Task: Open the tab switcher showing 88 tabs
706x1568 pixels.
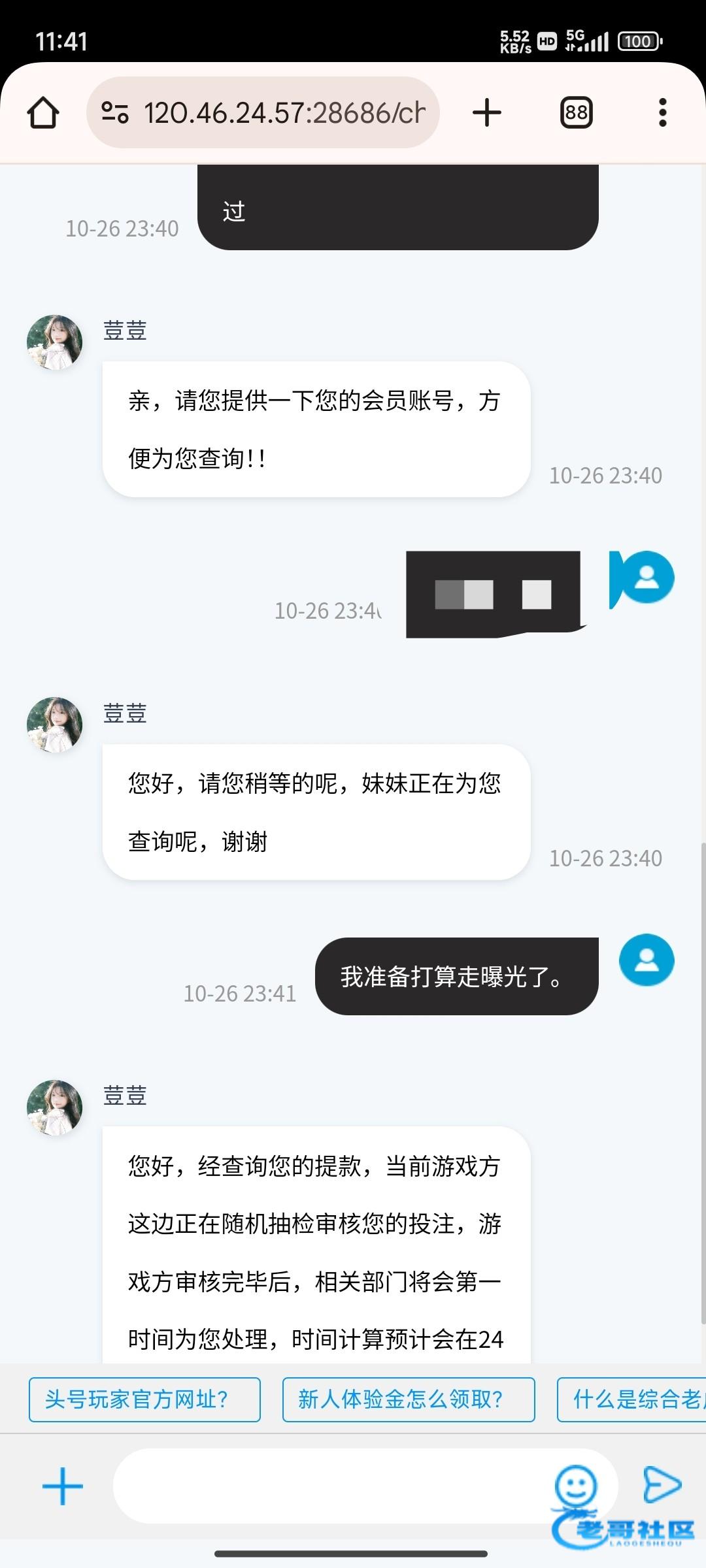Action: click(576, 112)
